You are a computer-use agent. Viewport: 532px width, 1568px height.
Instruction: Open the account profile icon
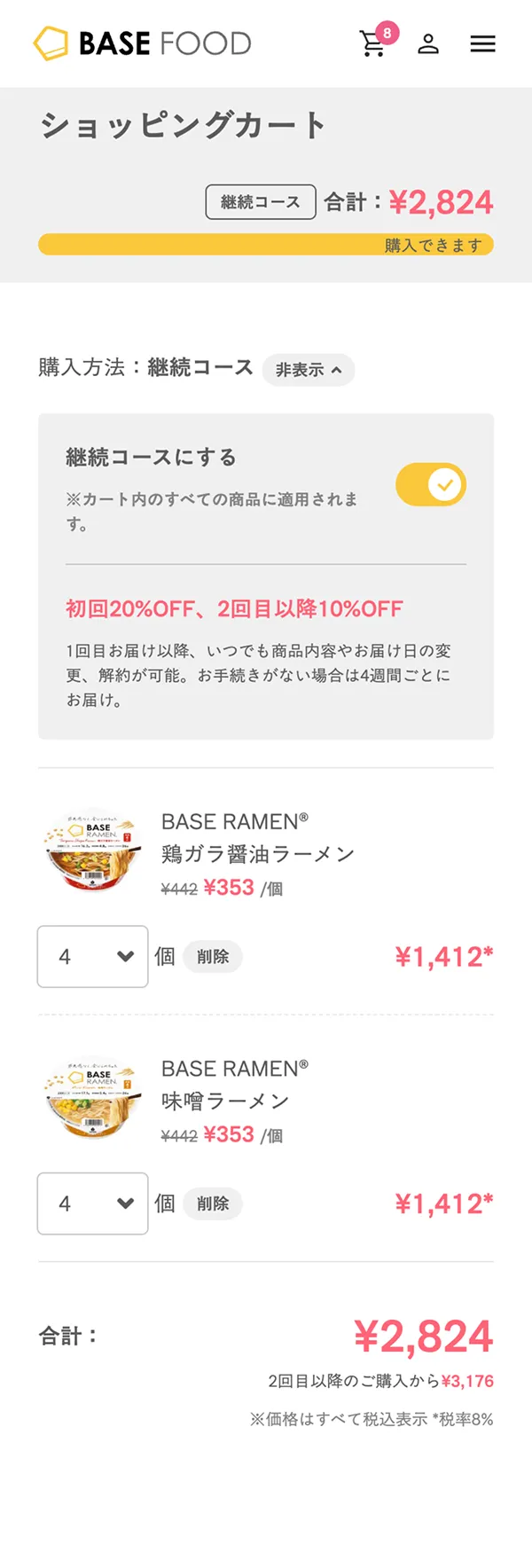pyautogui.click(x=428, y=43)
